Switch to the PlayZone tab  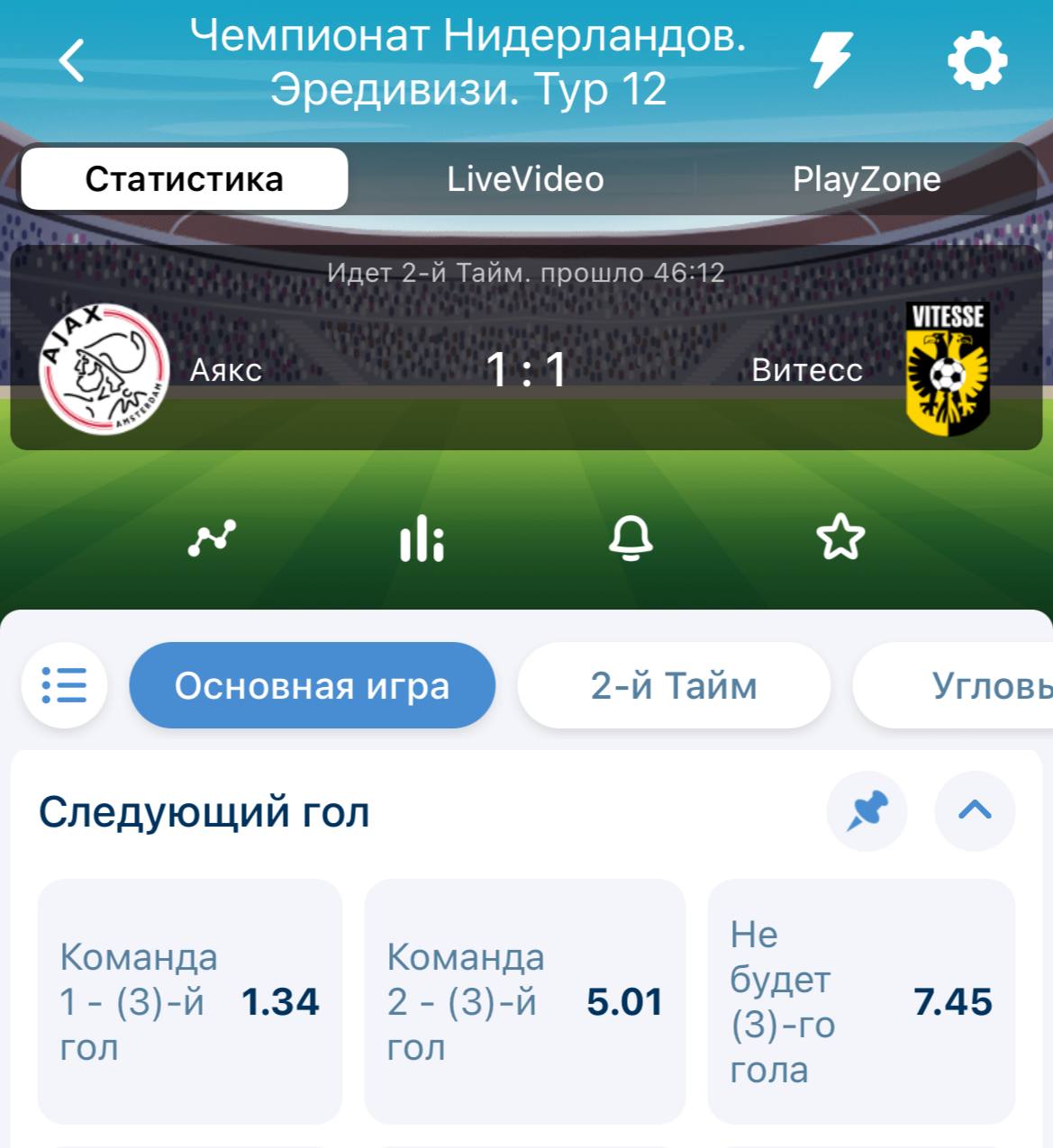866,179
